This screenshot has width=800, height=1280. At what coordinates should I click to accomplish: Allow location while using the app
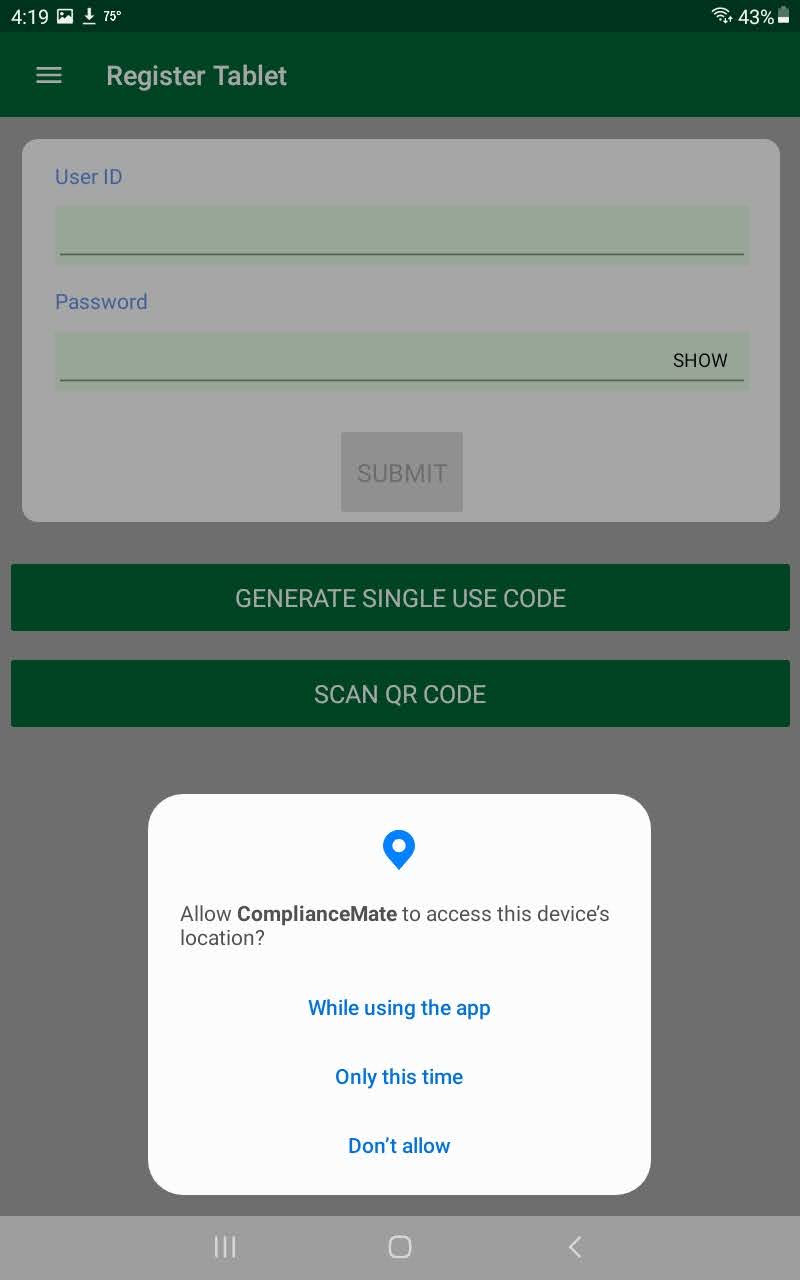pyautogui.click(x=399, y=1008)
